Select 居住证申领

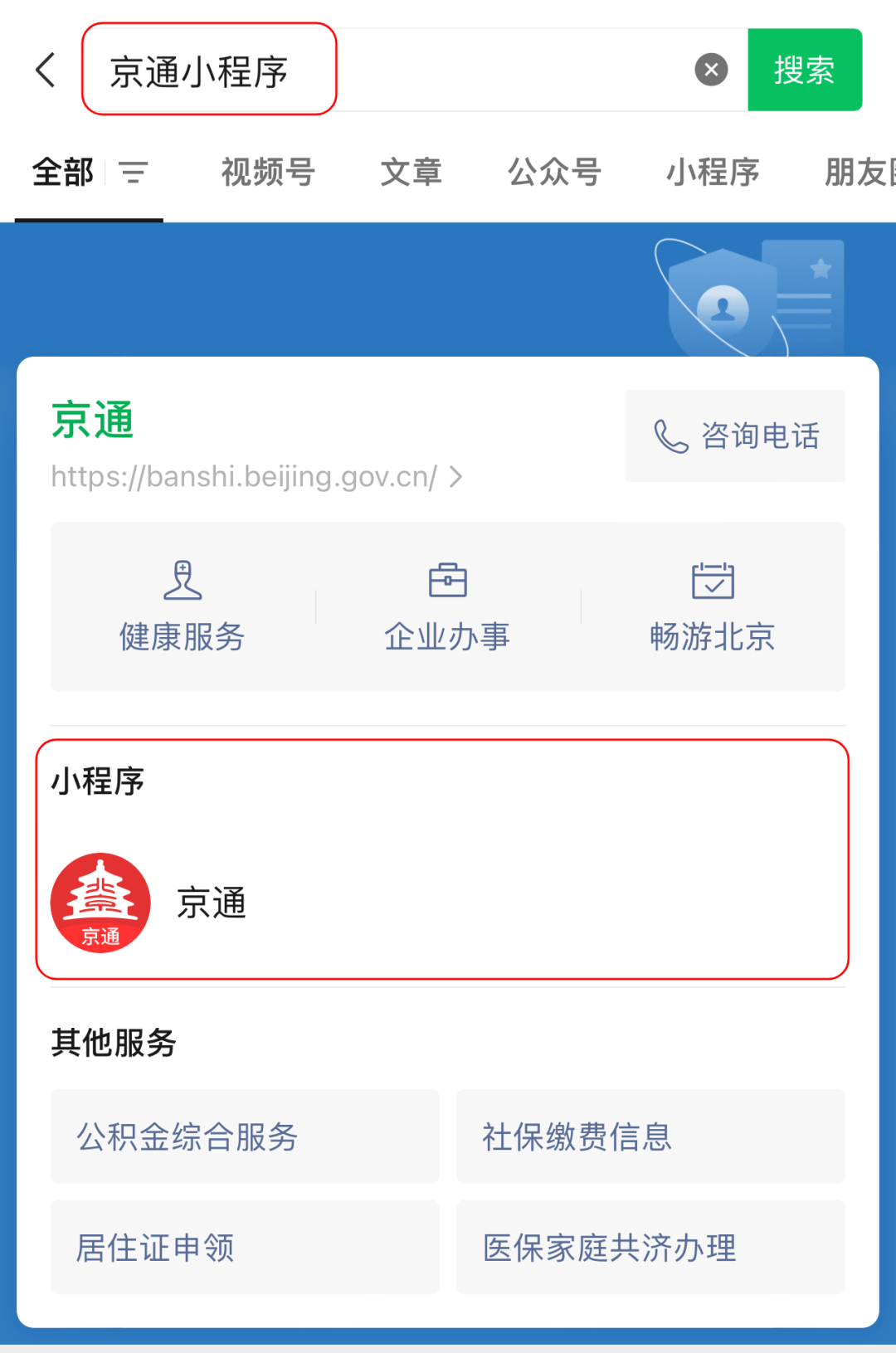[245, 1247]
